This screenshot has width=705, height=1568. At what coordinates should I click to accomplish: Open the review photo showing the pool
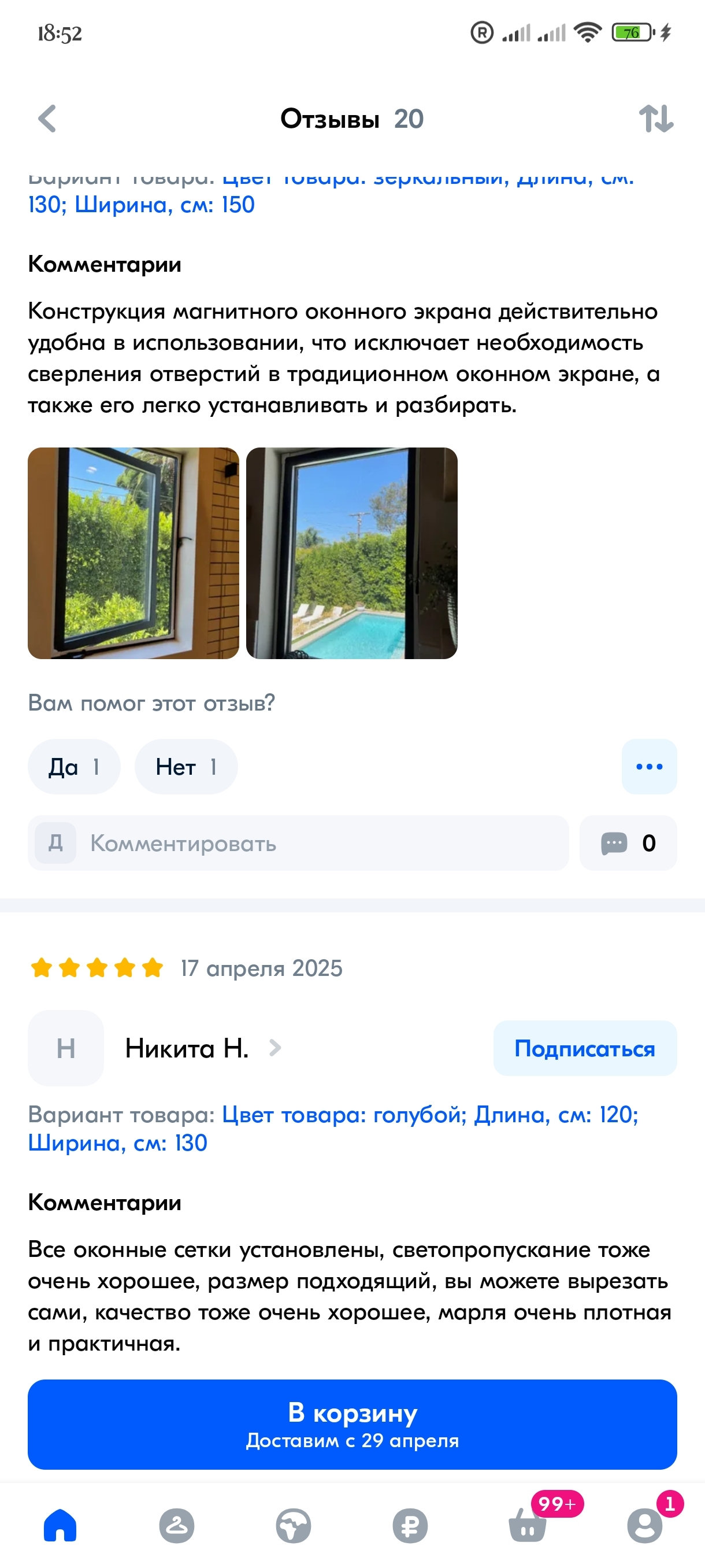point(351,553)
